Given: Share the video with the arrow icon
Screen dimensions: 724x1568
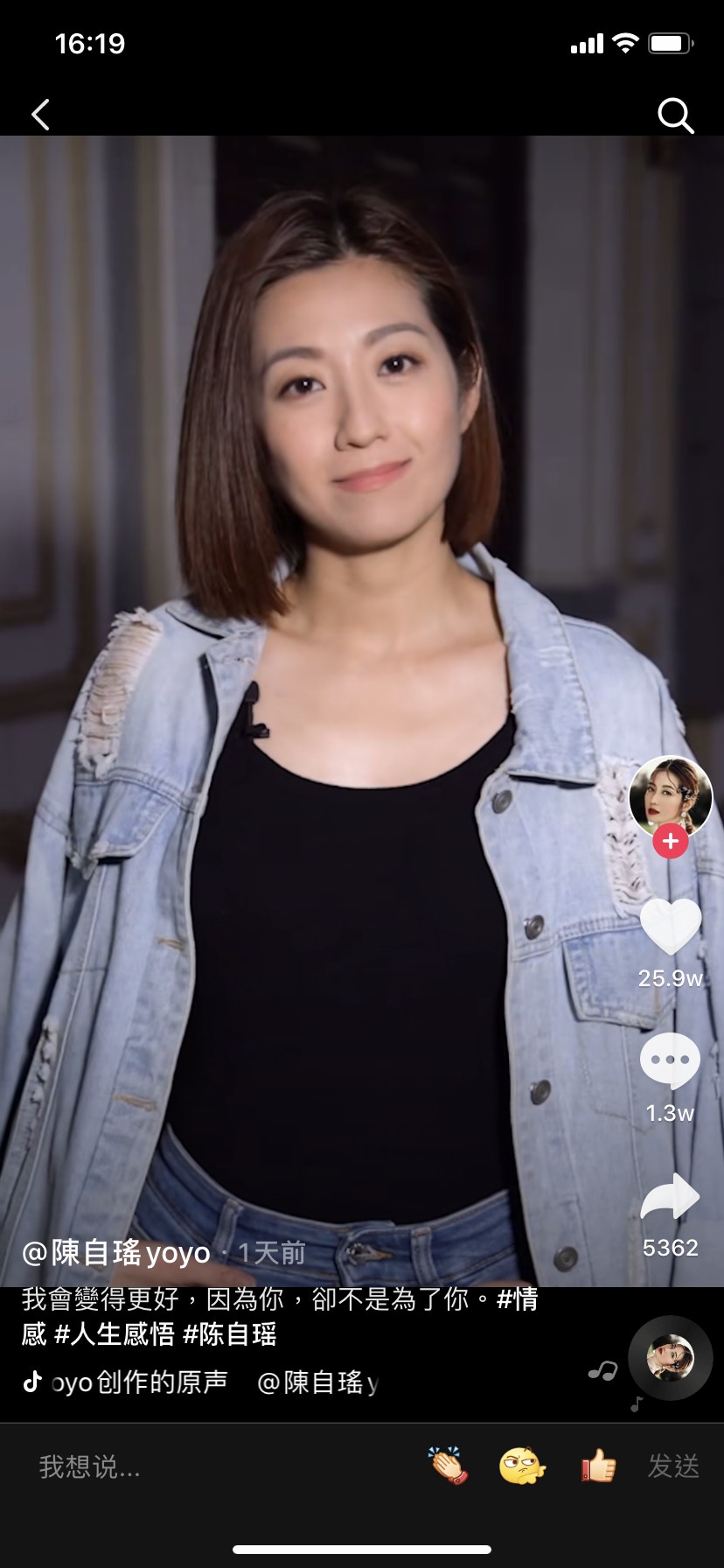Looking at the screenshot, I should [x=671, y=1197].
